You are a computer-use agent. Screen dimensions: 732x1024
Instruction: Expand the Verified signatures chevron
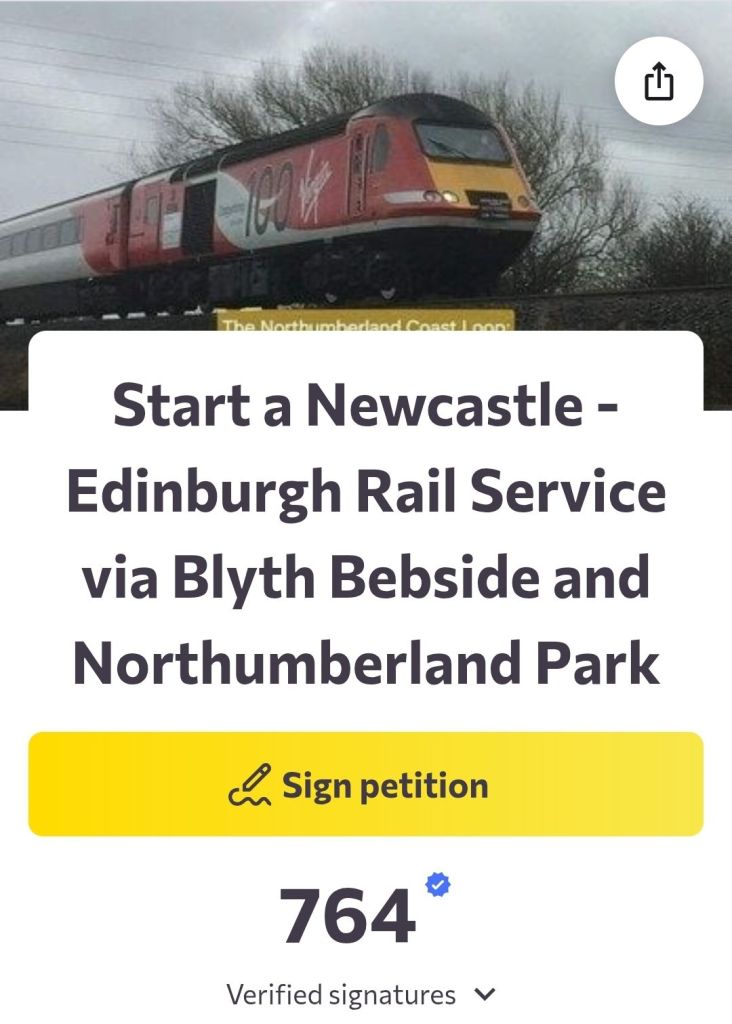(x=484, y=995)
